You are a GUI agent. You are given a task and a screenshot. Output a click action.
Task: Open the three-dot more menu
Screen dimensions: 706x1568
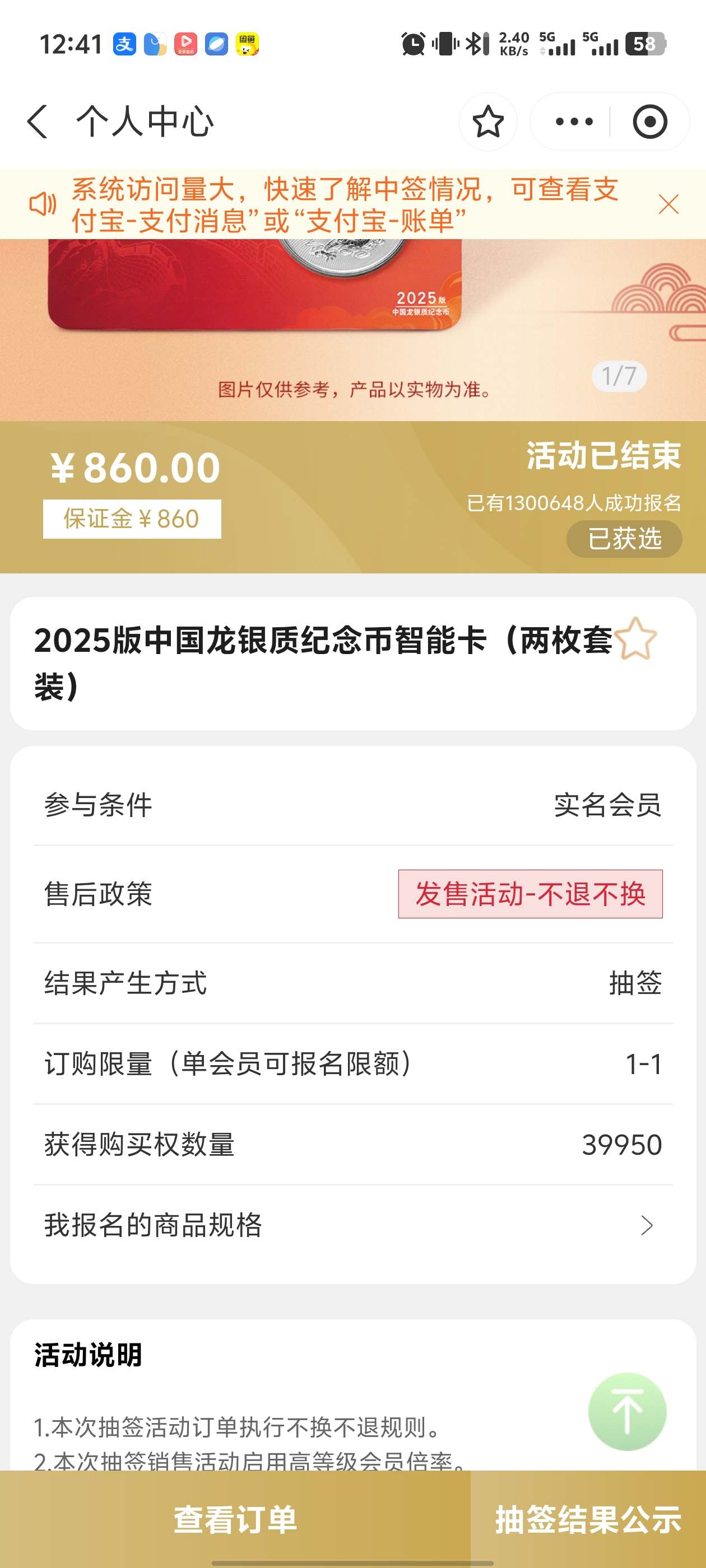click(x=574, y=122)
